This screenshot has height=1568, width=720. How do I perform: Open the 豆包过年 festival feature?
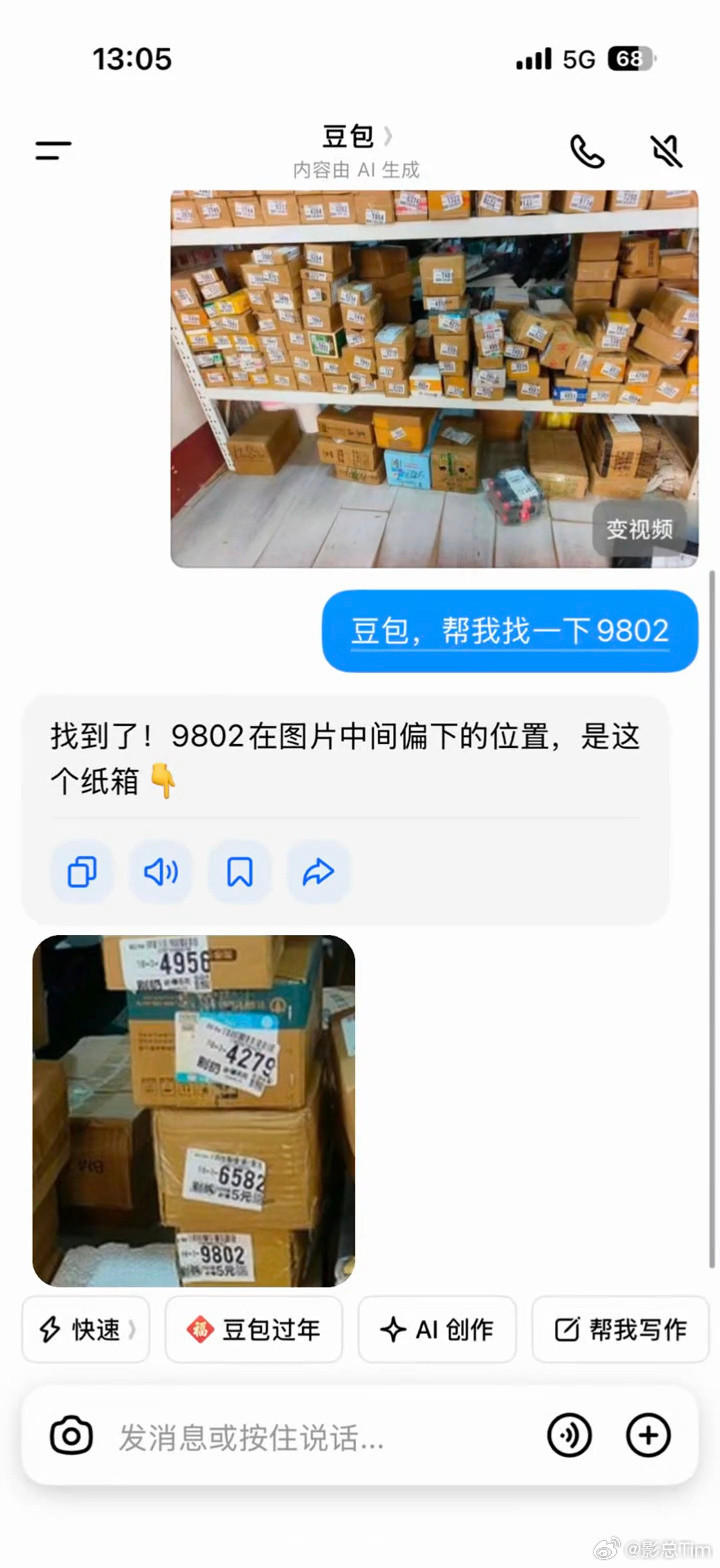[253, 1329]
